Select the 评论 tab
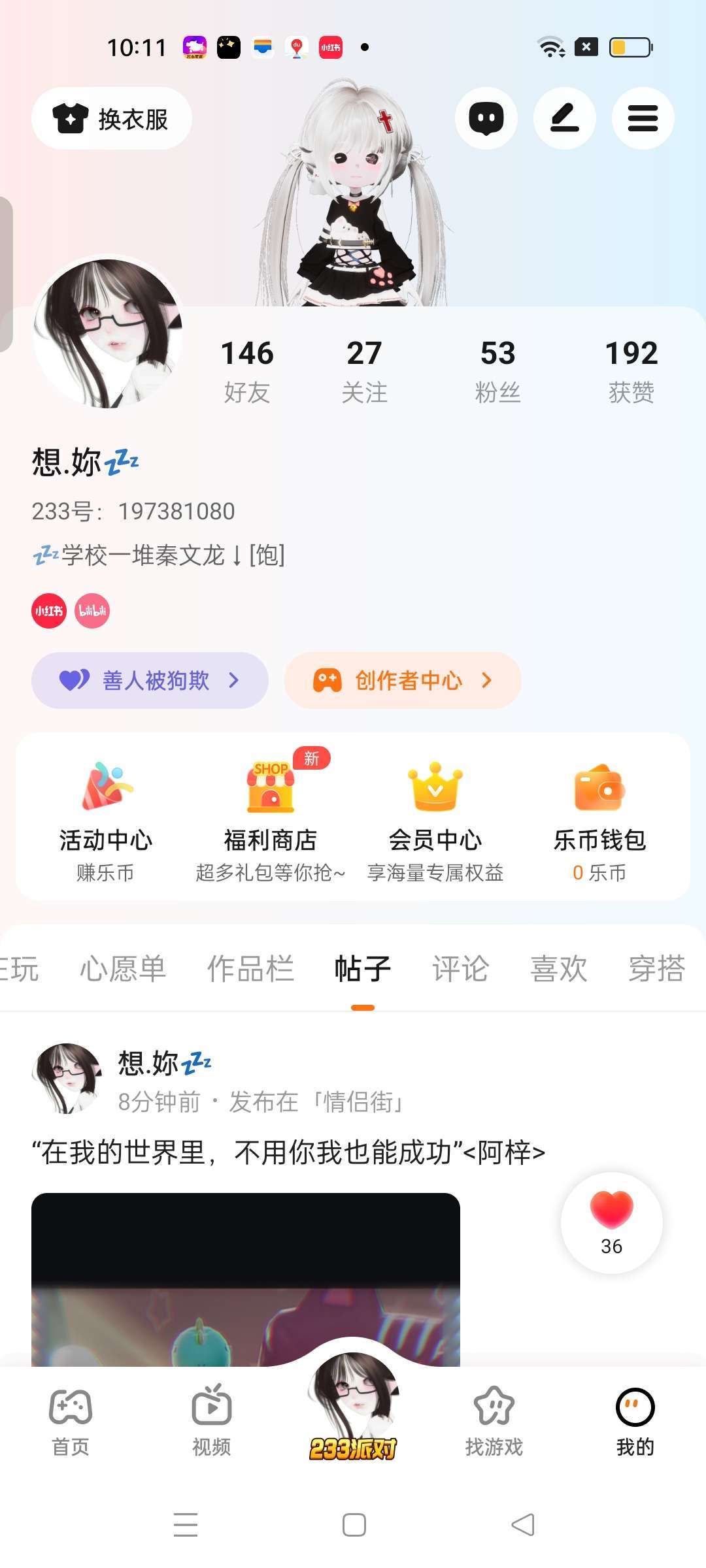The image size is (706, 1568). [x=460, y=968]
